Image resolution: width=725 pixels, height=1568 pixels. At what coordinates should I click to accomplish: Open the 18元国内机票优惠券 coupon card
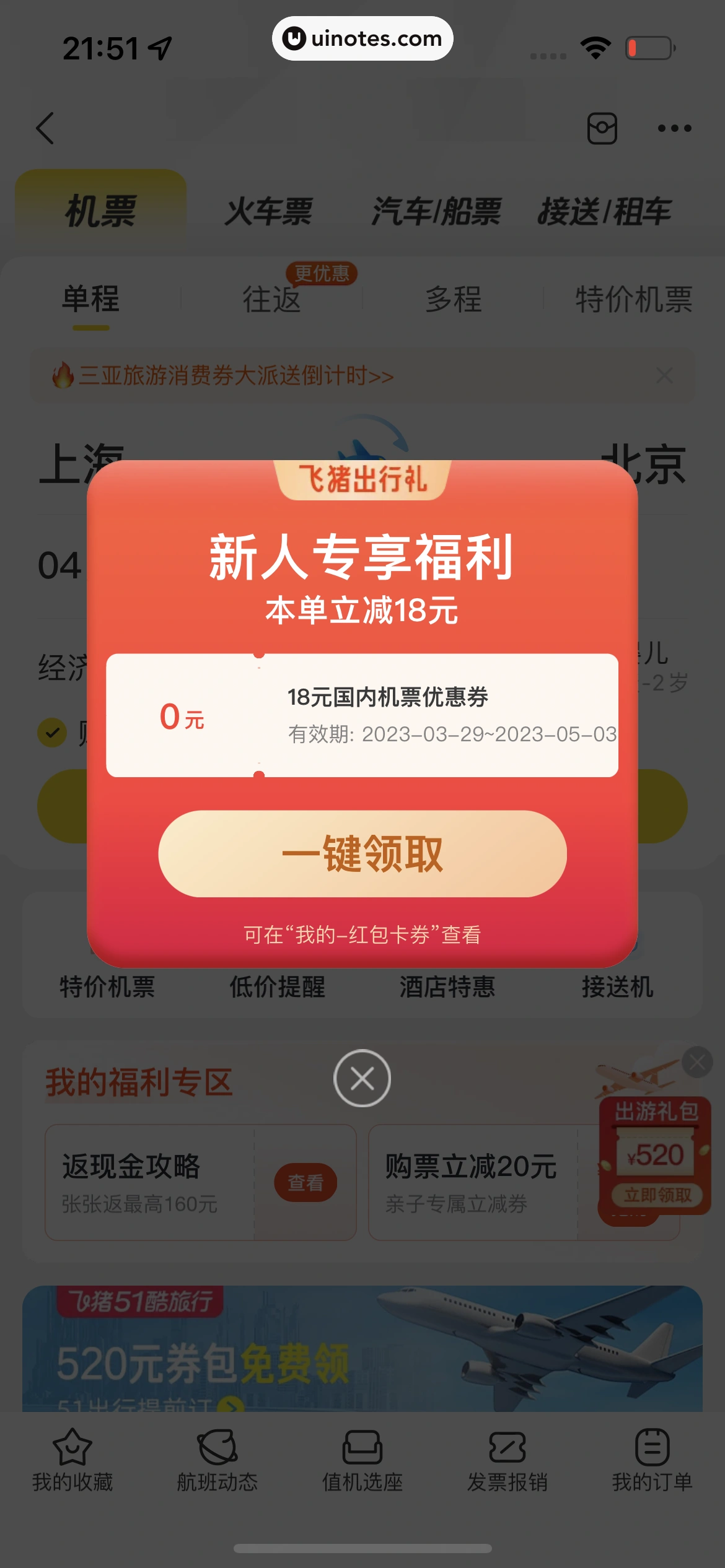pyautogui.click(x=362, y=715)
